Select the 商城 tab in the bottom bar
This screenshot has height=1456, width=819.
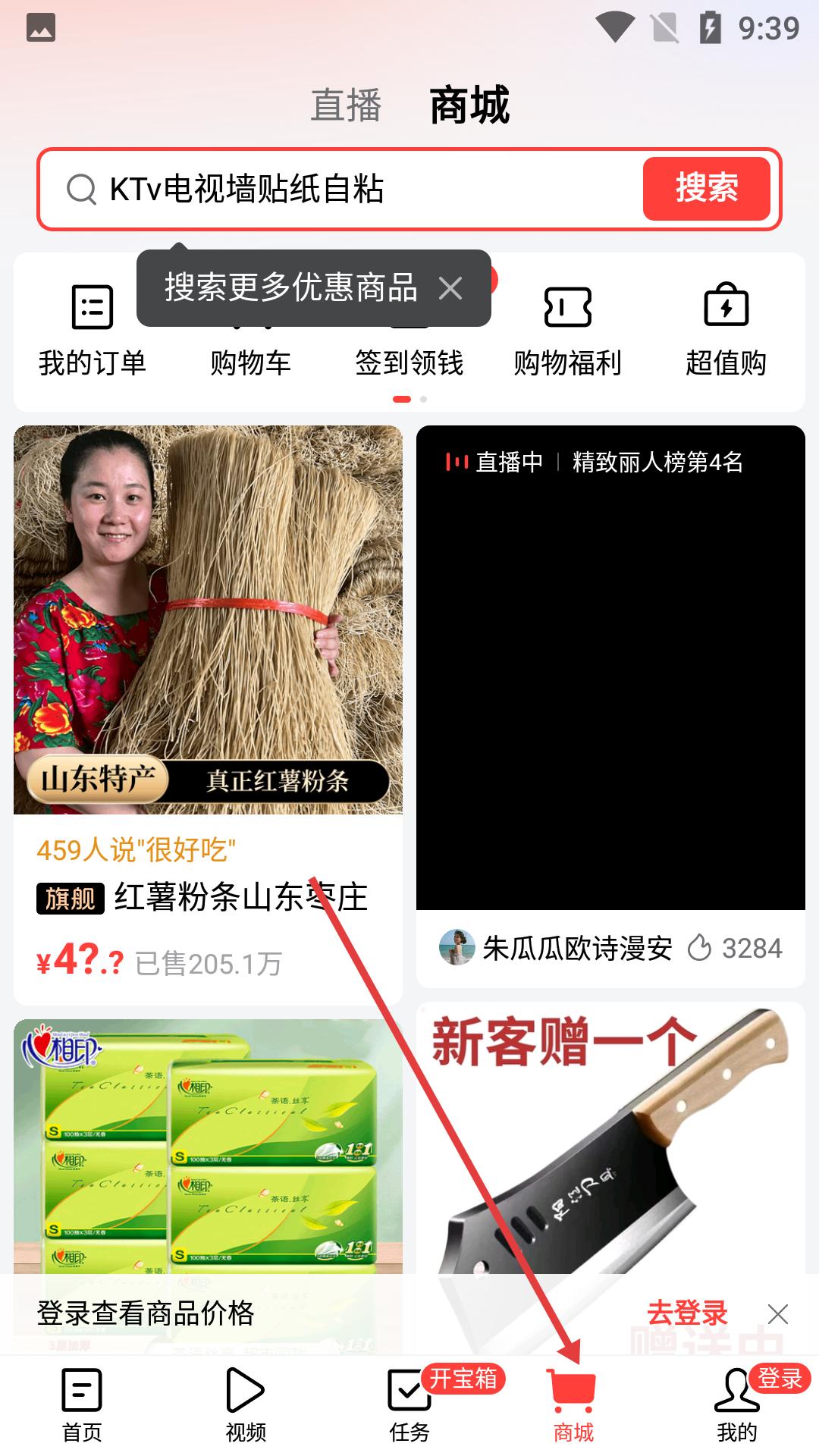[x=573, y=1404]
